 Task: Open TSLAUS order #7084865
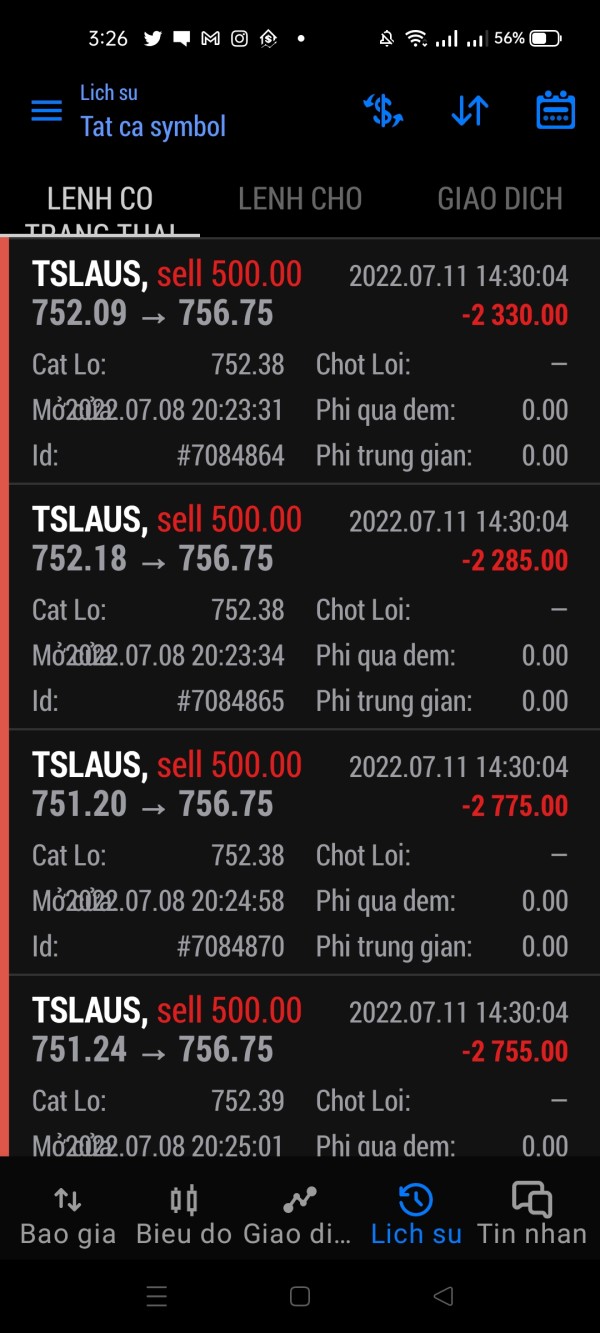(x=300, y=608)
